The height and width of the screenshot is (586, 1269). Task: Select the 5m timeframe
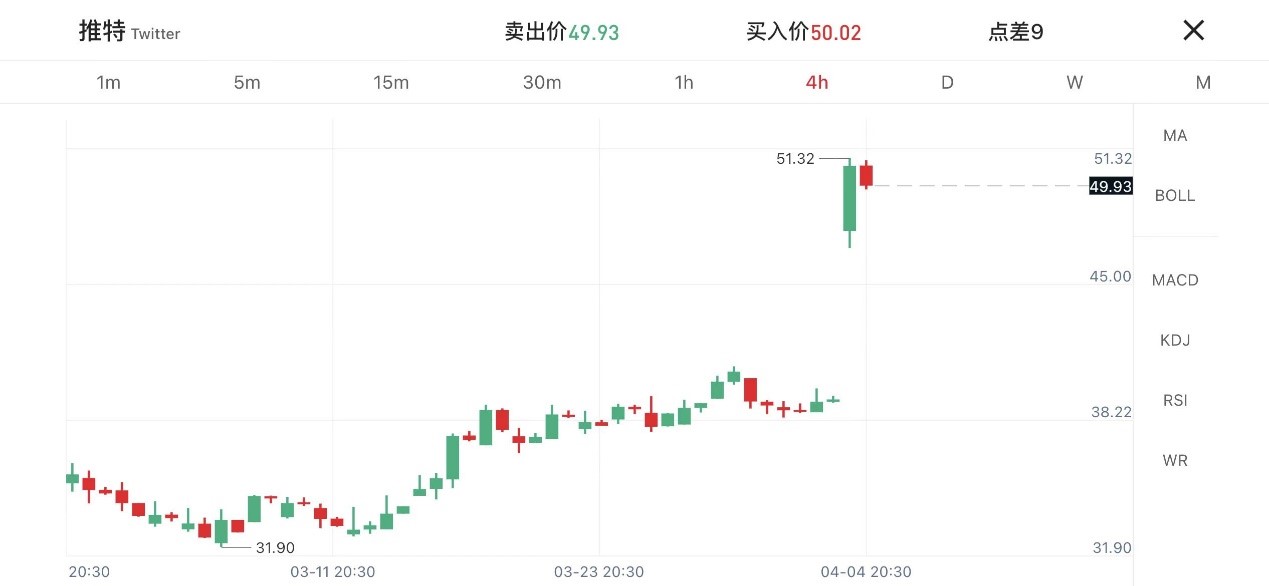pyautogui.click(x=247, y=83)
